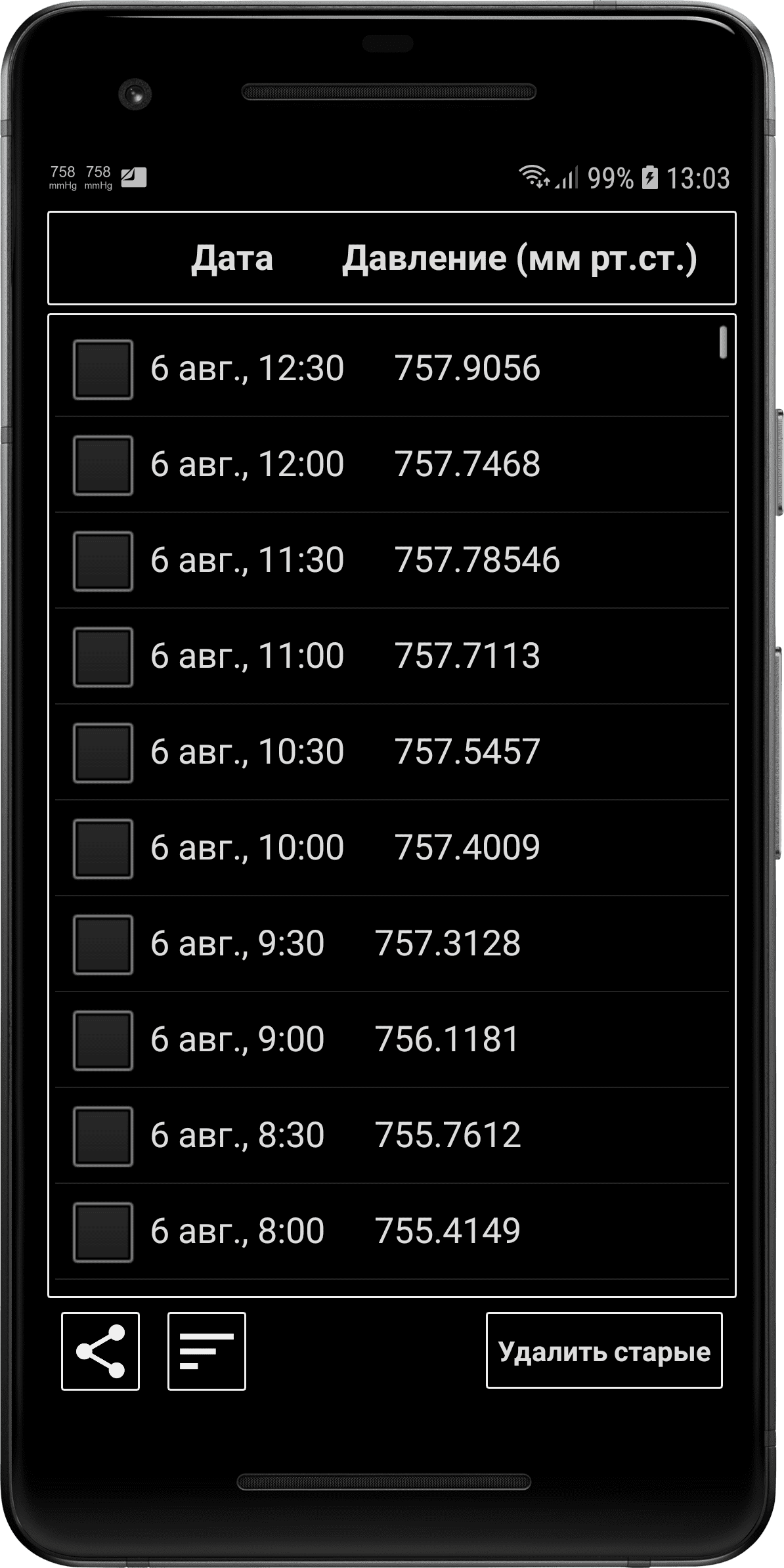Tap the Удалить старые button
Screen dimensions: 784x1568
pos(604,1350)
